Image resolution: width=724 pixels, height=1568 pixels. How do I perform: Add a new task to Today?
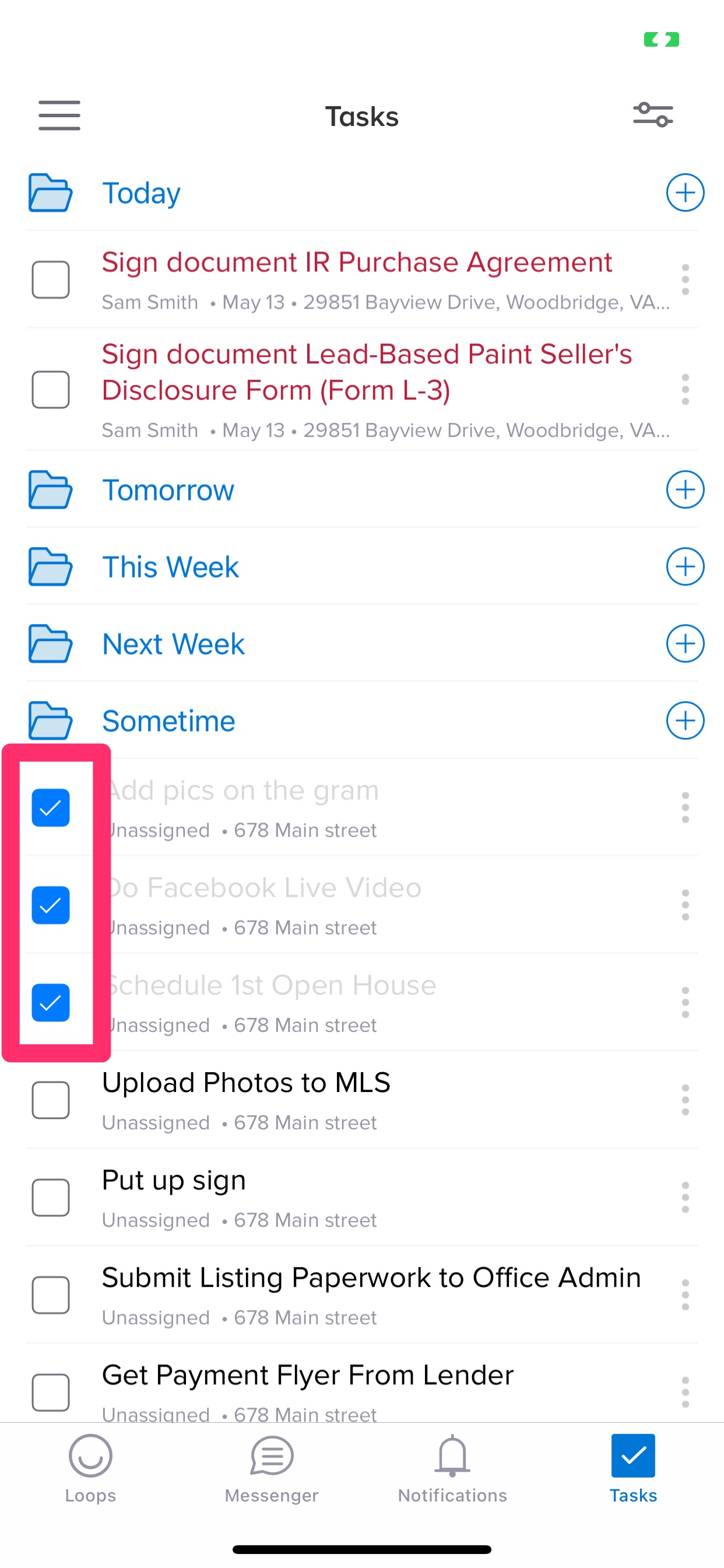(685, 193)
